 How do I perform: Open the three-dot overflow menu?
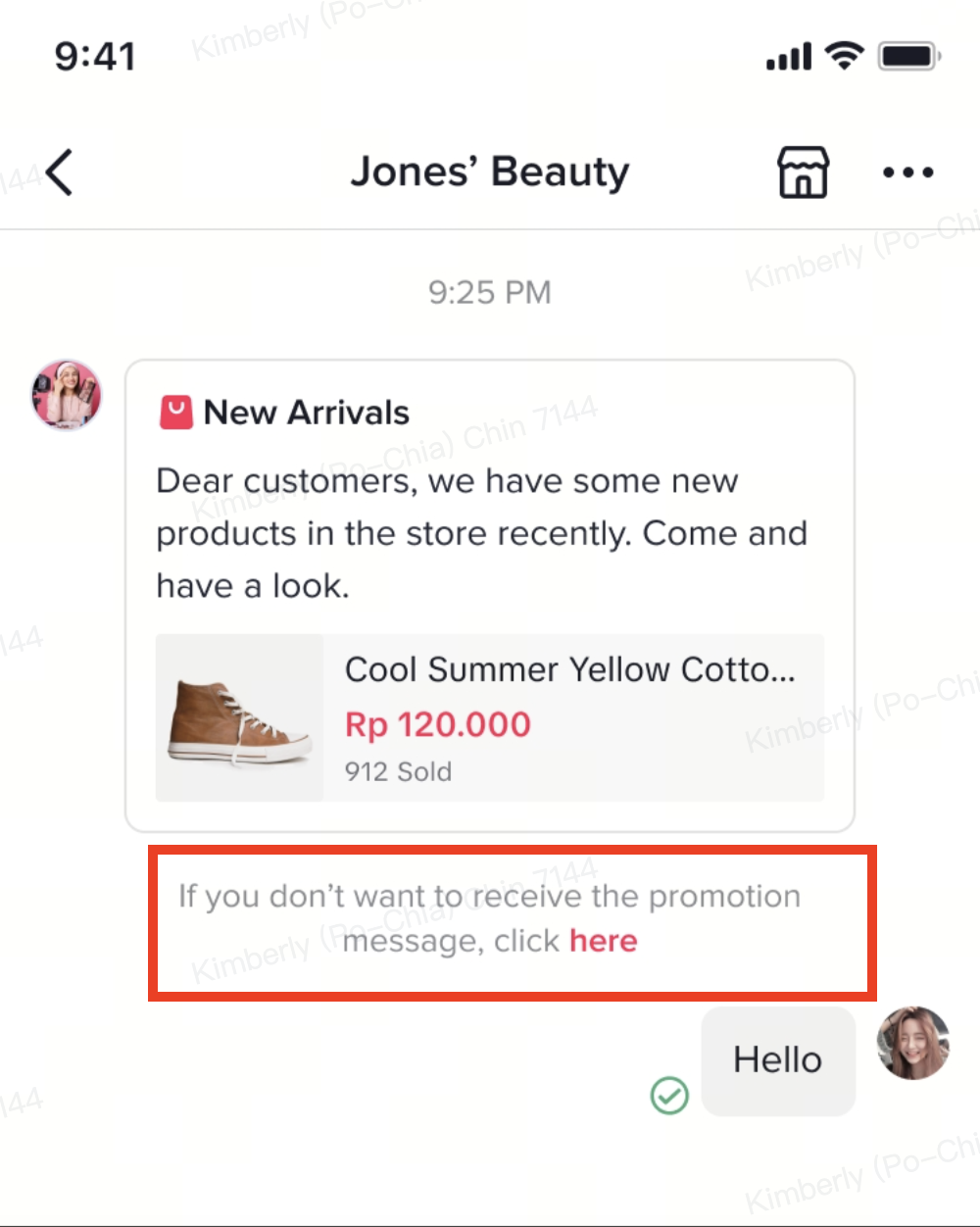(x=907, y=172)
